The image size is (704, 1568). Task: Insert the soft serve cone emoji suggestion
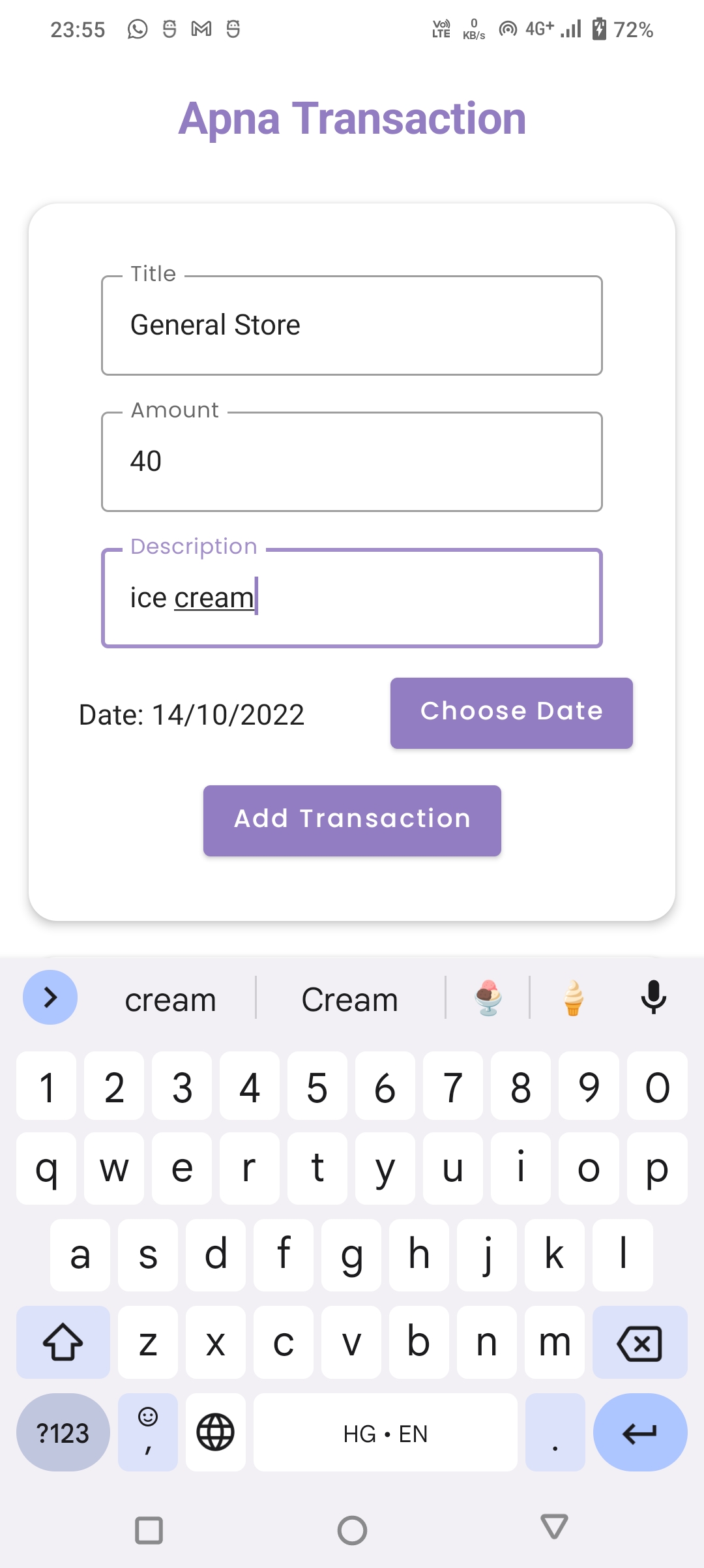coord(573,998)
